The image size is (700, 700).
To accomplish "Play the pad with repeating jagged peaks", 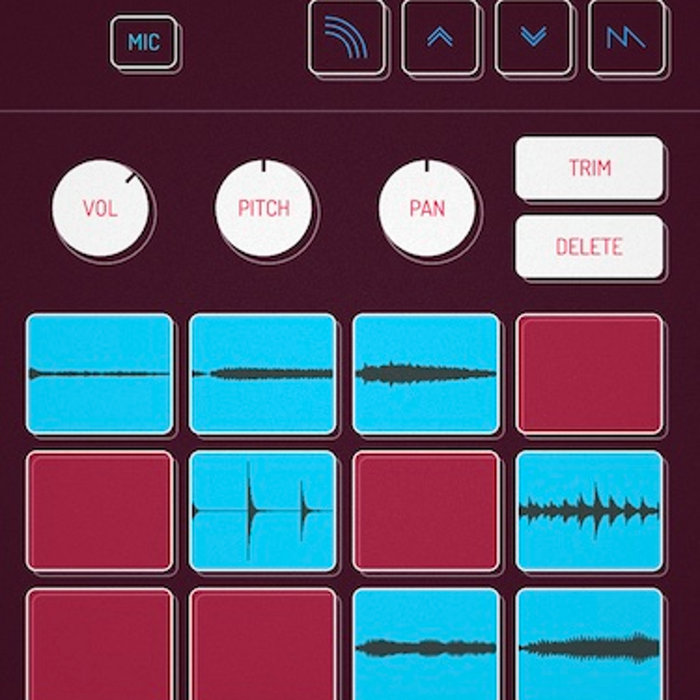I will [x=589, y=511].
